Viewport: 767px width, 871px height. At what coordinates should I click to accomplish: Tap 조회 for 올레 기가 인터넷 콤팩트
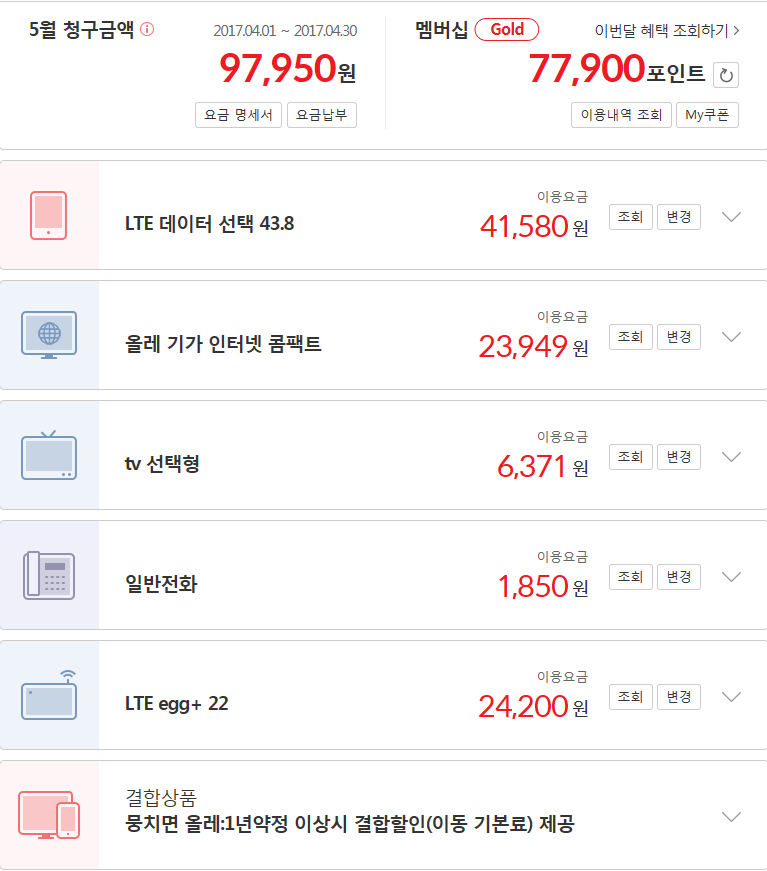tap(630, 337)
